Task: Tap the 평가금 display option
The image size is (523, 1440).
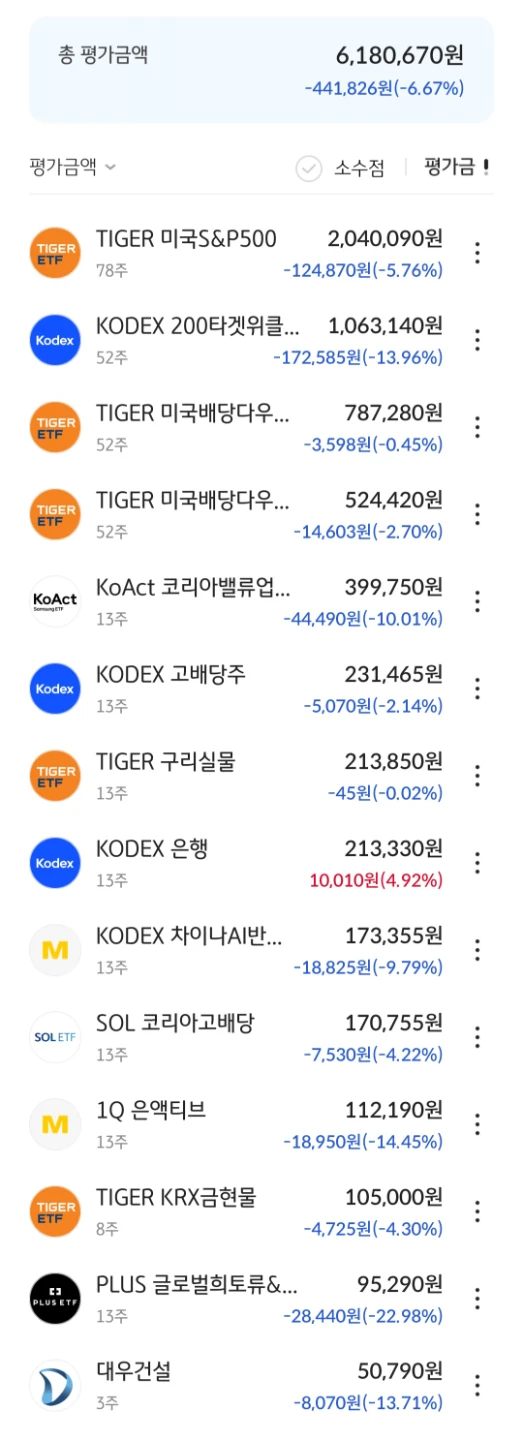Action: 457,167
